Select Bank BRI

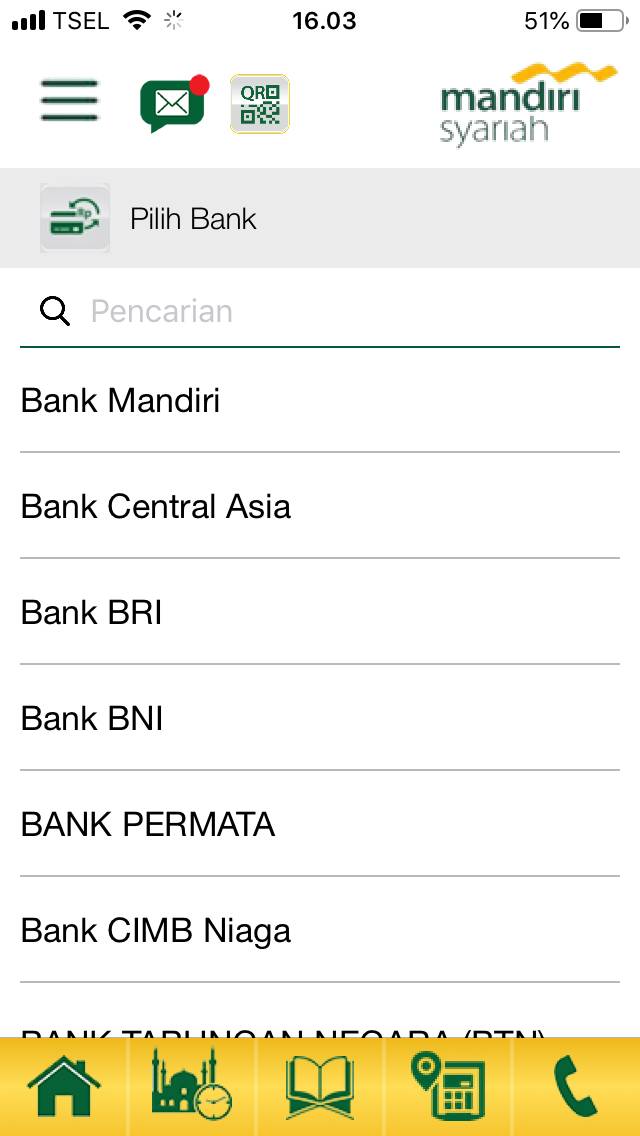click(x=320, y=612)
